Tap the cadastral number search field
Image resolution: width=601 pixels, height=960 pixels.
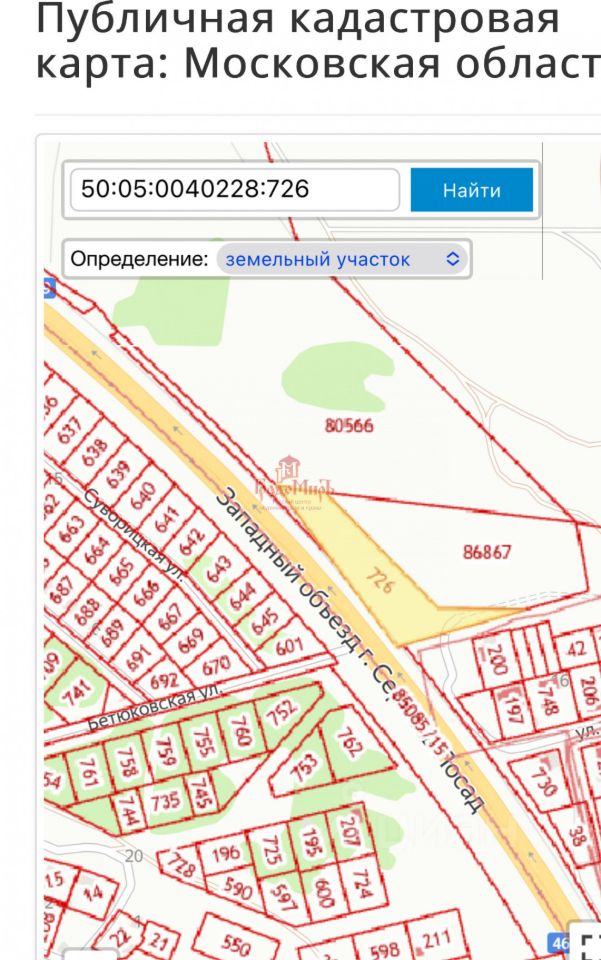click(234, 190)
